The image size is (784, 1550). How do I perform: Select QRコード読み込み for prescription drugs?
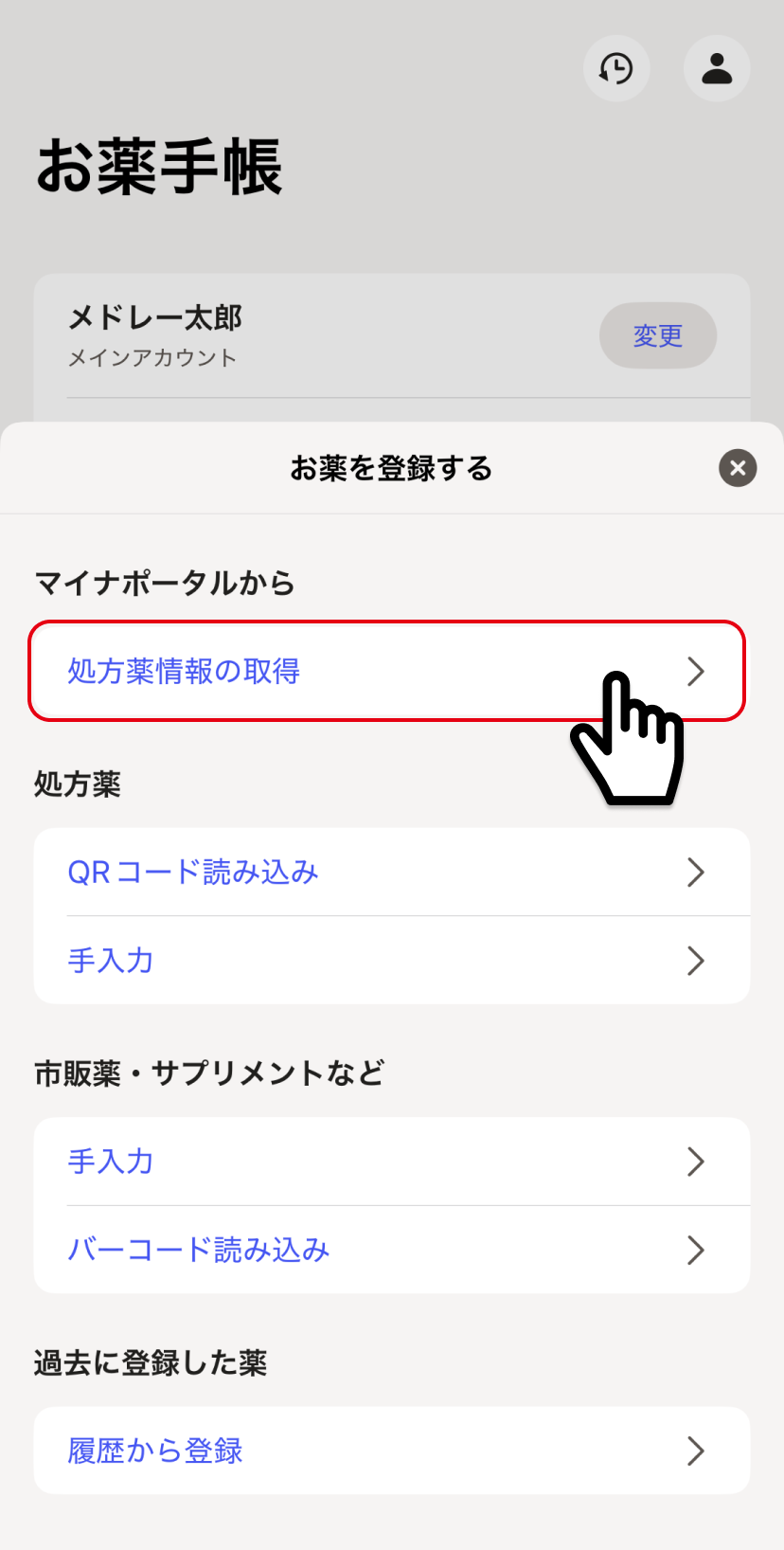(x=391, y=872)
